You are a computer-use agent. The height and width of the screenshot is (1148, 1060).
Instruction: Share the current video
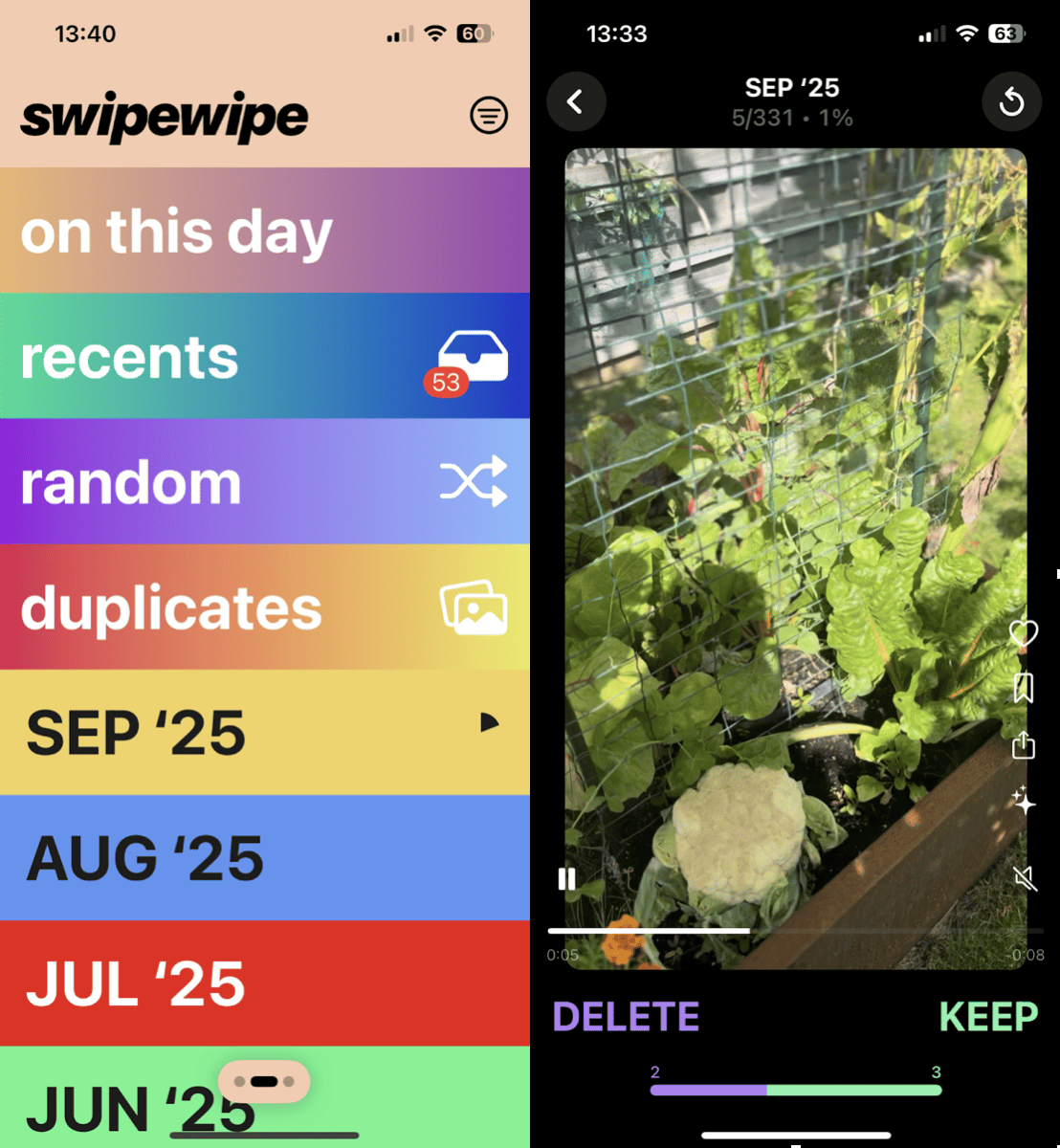point(1024,744)
